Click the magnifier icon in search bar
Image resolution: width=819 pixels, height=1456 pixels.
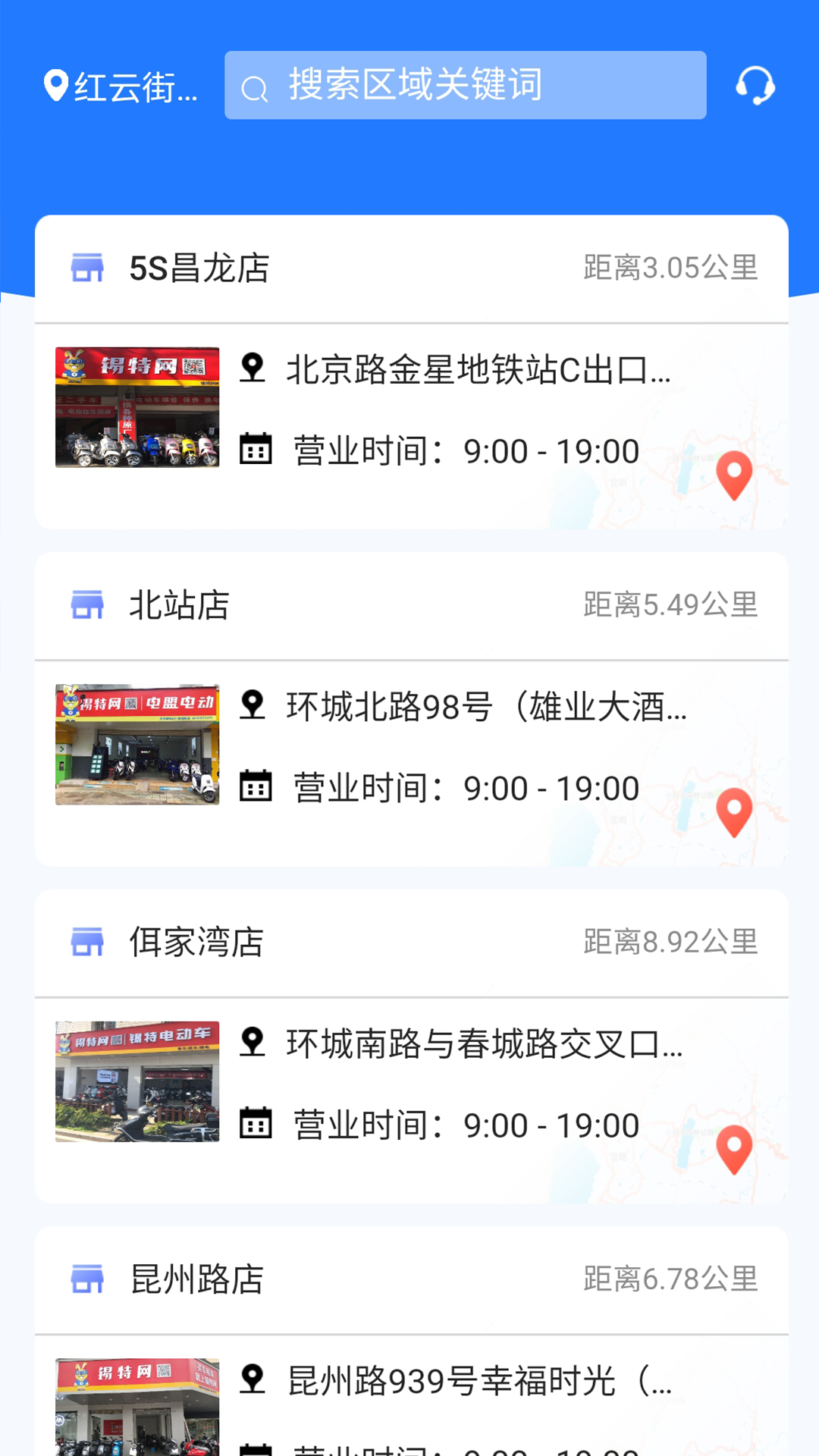256,86
